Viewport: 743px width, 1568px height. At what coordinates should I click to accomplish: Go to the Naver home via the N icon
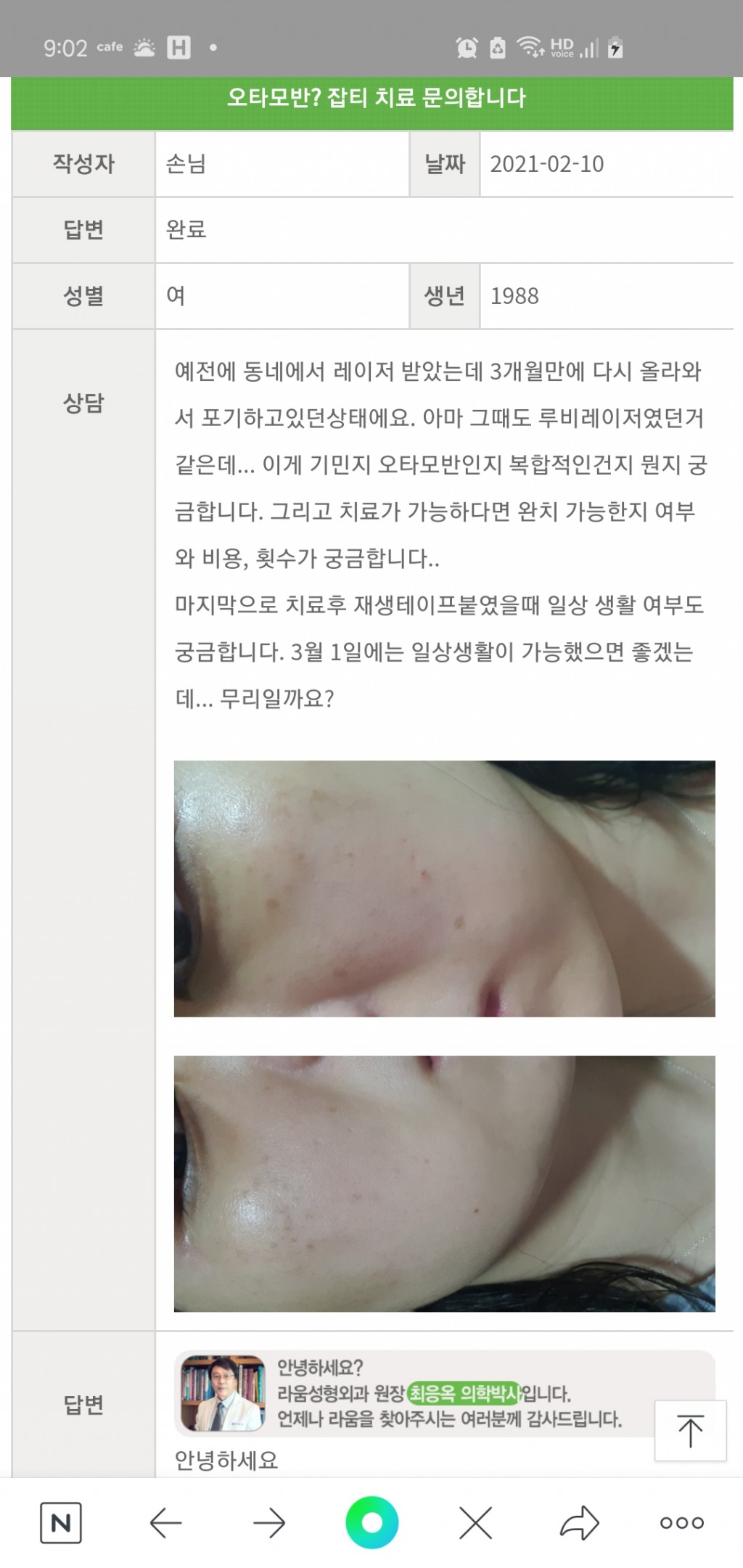coord(61,1523)
